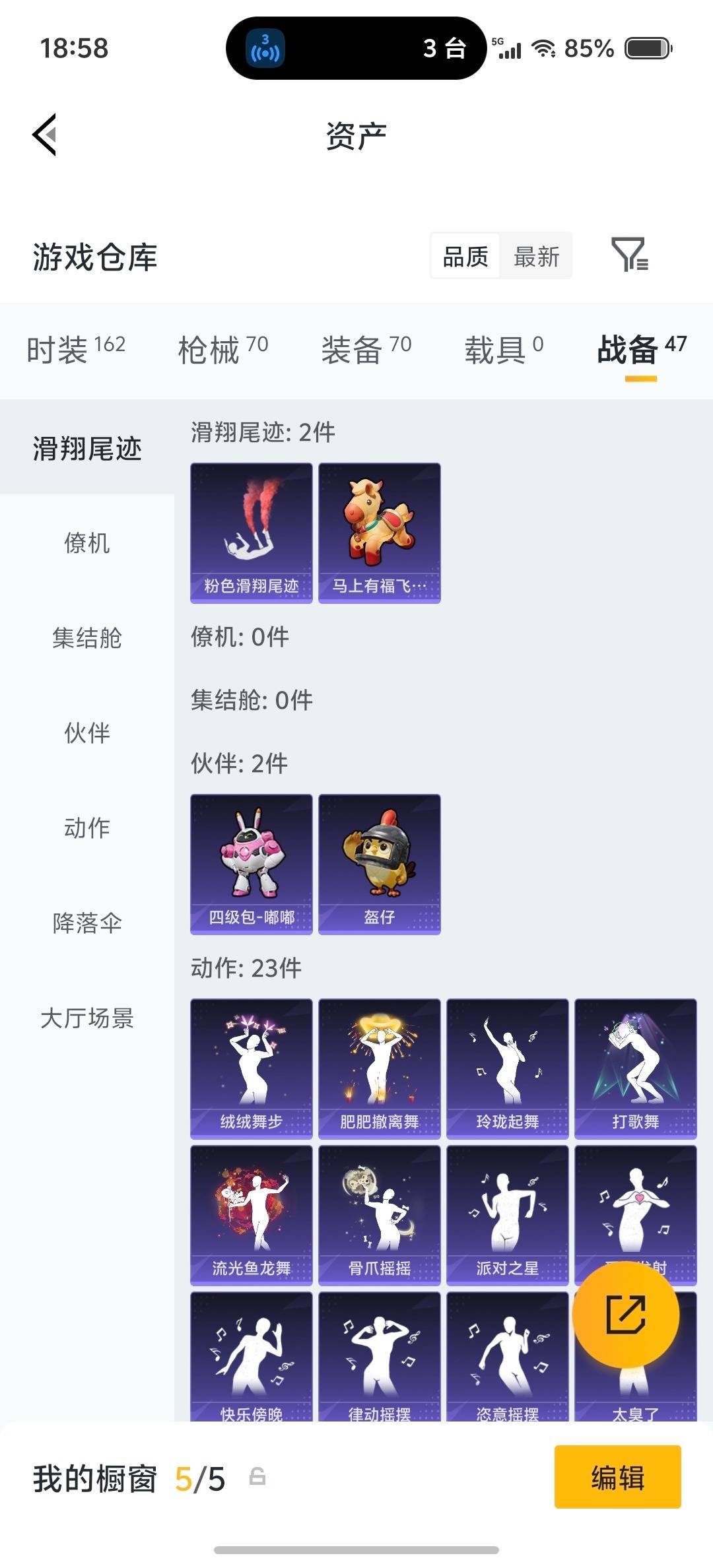Select the 盔仔 companion icon
Image resolution: width=713 pixels, height=1568 pixels.
[x=378, y=863]
